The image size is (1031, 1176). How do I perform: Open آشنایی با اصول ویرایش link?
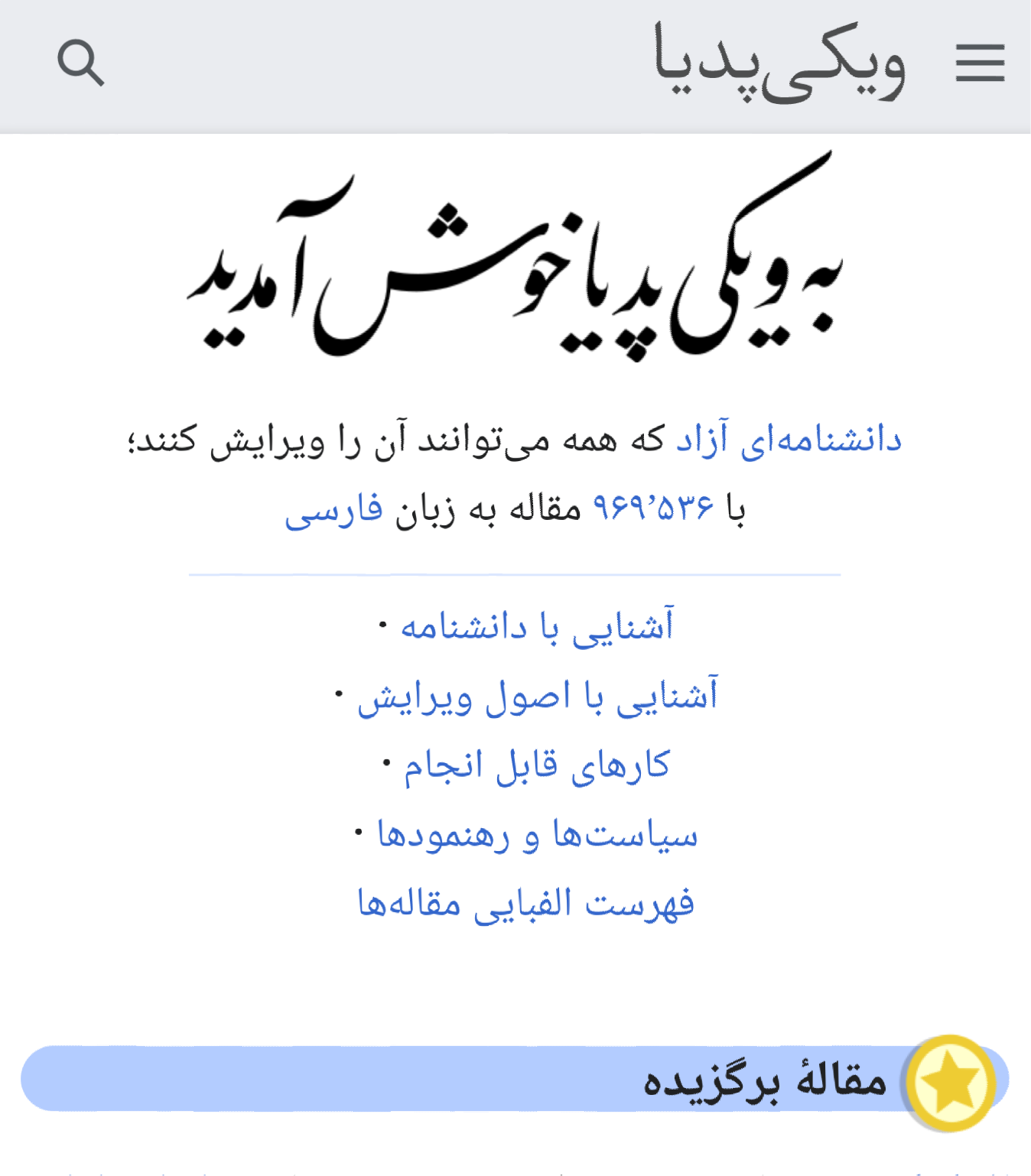coord(537,696)
